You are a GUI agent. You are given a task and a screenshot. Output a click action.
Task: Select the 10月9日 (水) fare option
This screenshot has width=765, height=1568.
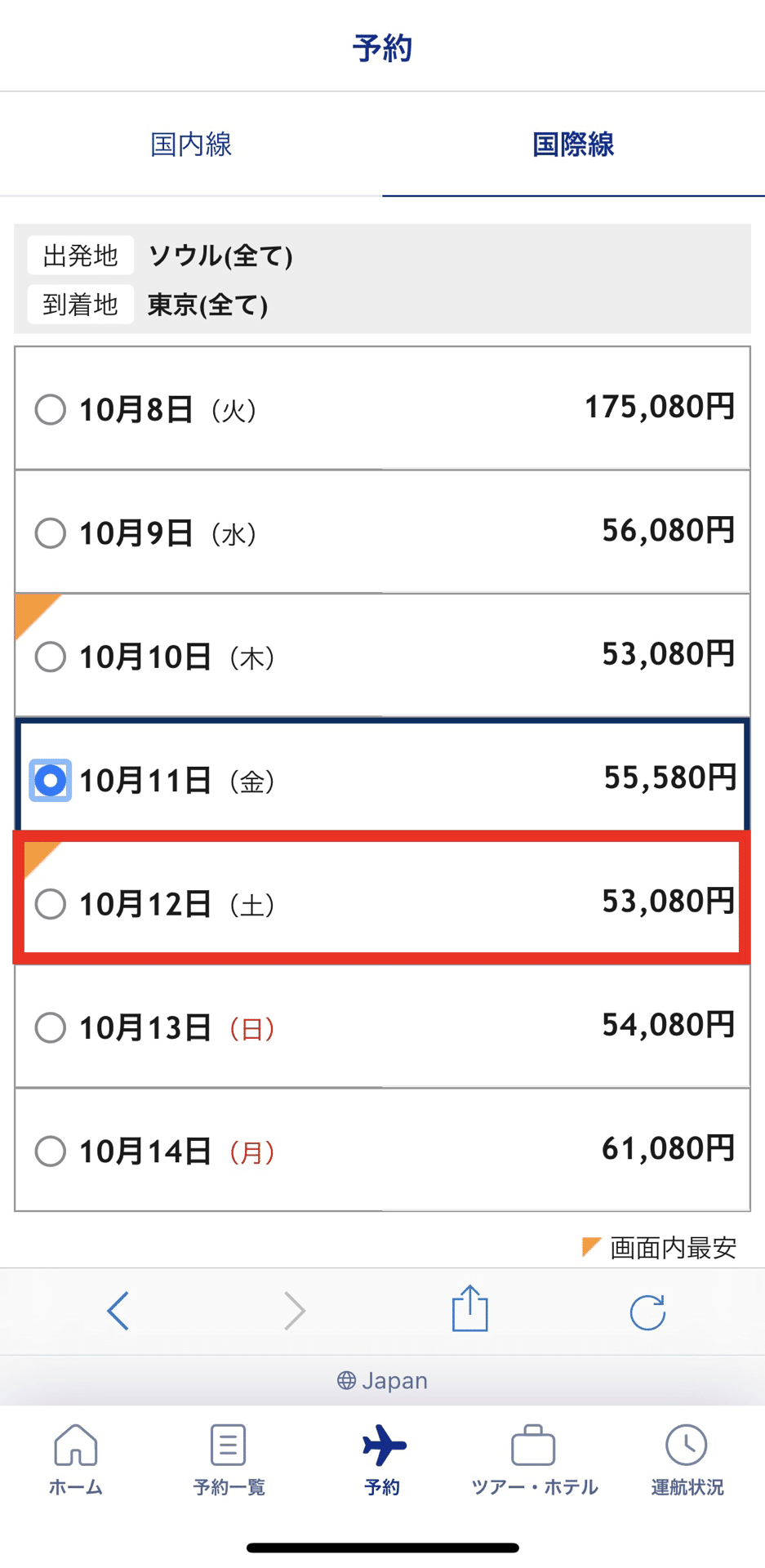pyautogui.click(x=382, y=532)
